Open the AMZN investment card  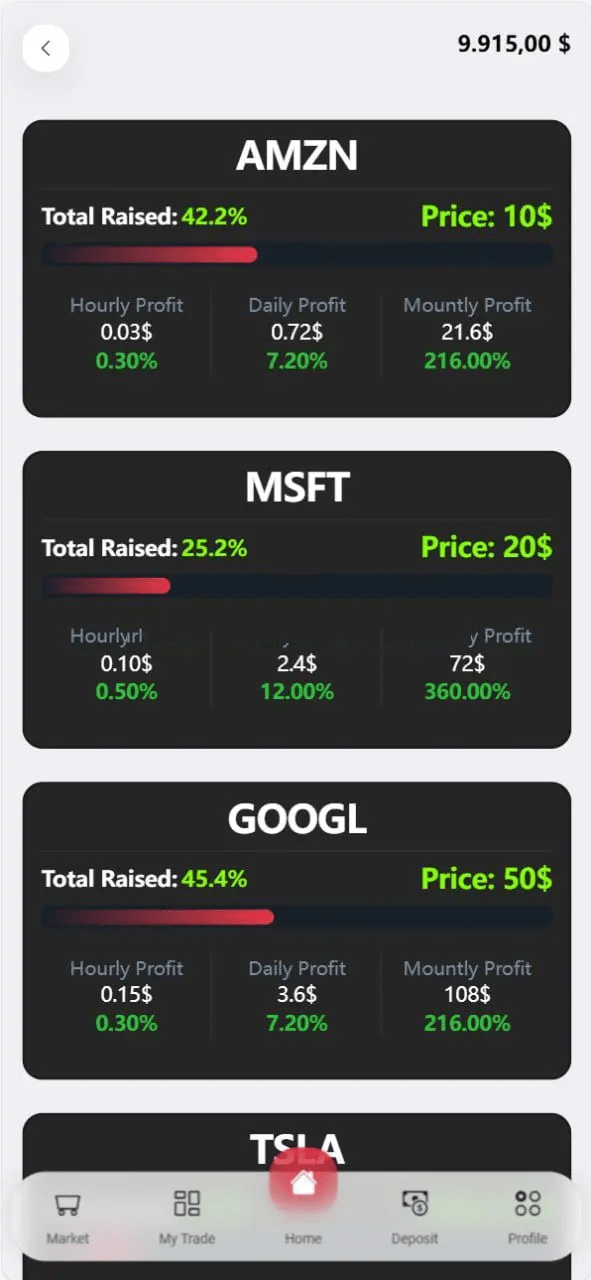(296, 268)
